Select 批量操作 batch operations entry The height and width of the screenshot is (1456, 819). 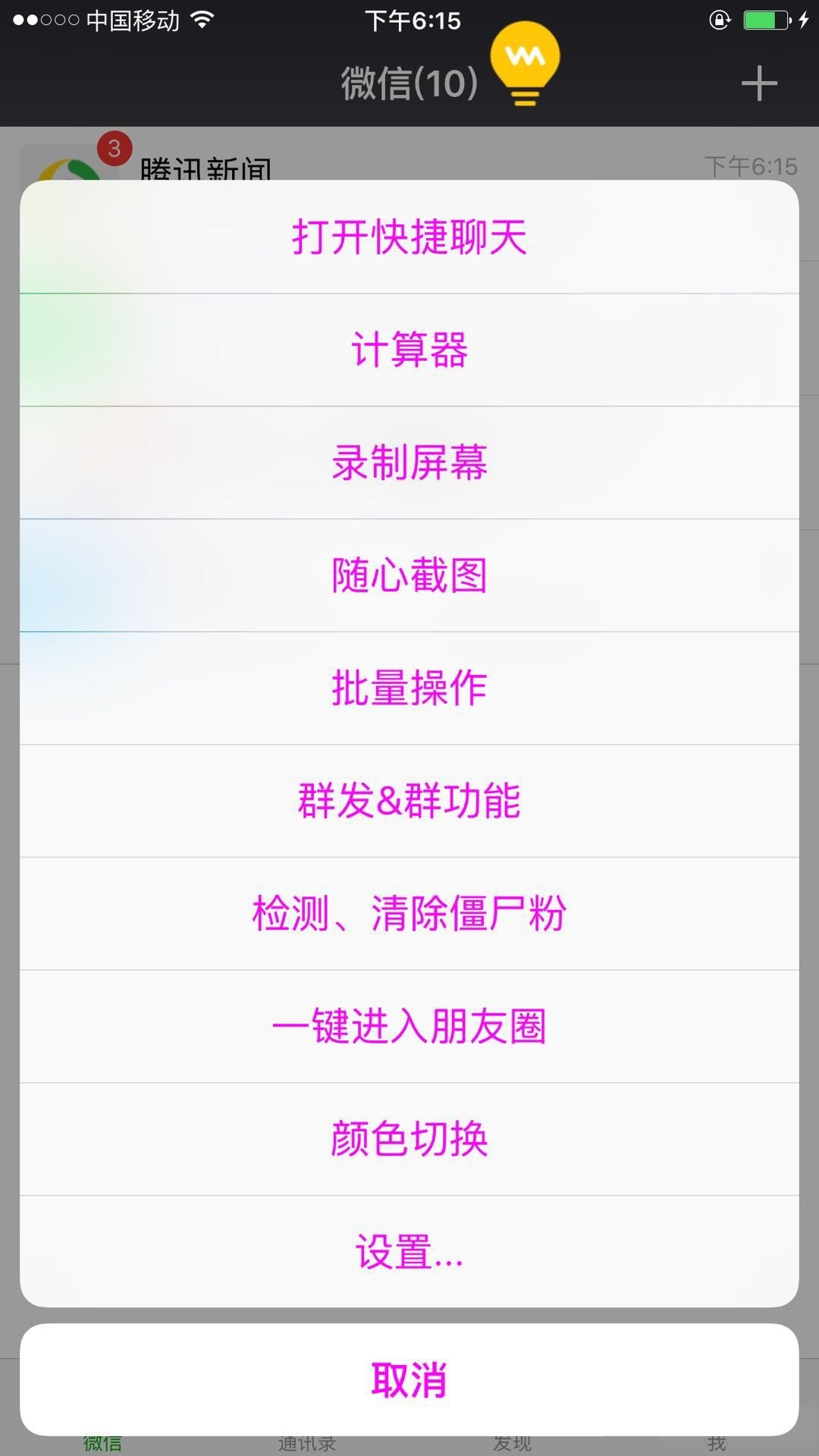pos(409,687)
